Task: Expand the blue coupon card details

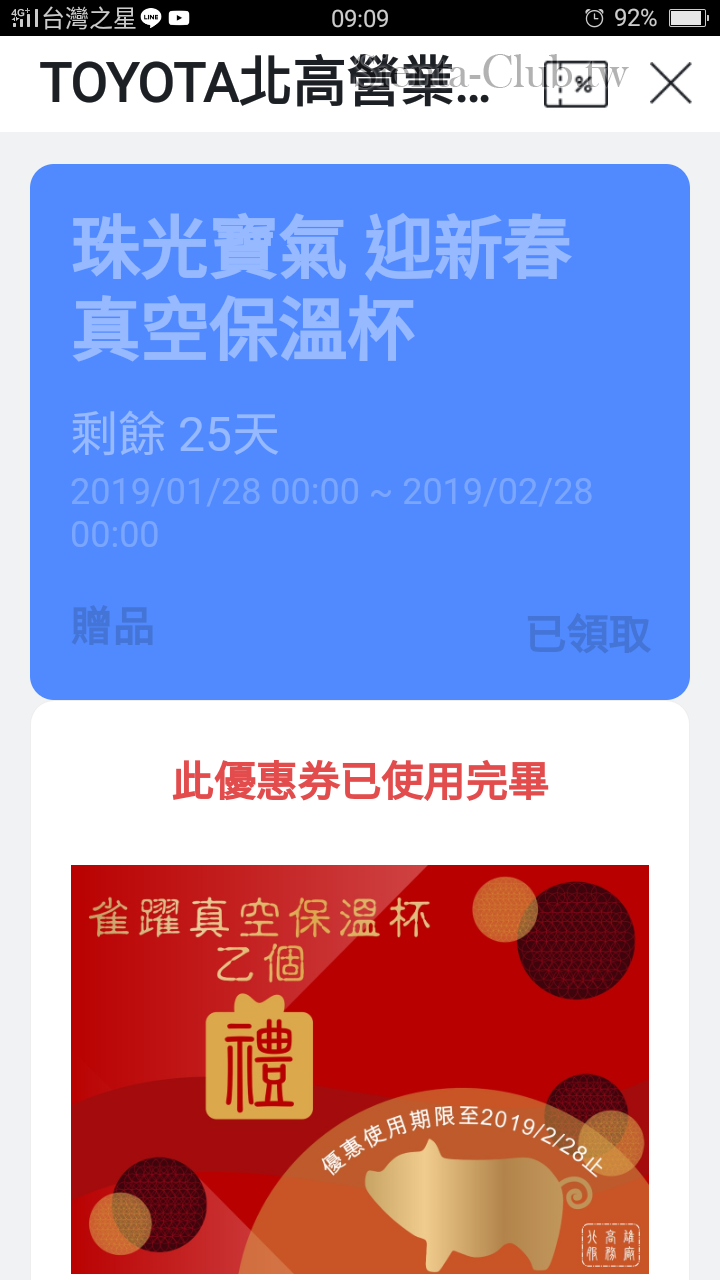Action: [x=360, y=430]
